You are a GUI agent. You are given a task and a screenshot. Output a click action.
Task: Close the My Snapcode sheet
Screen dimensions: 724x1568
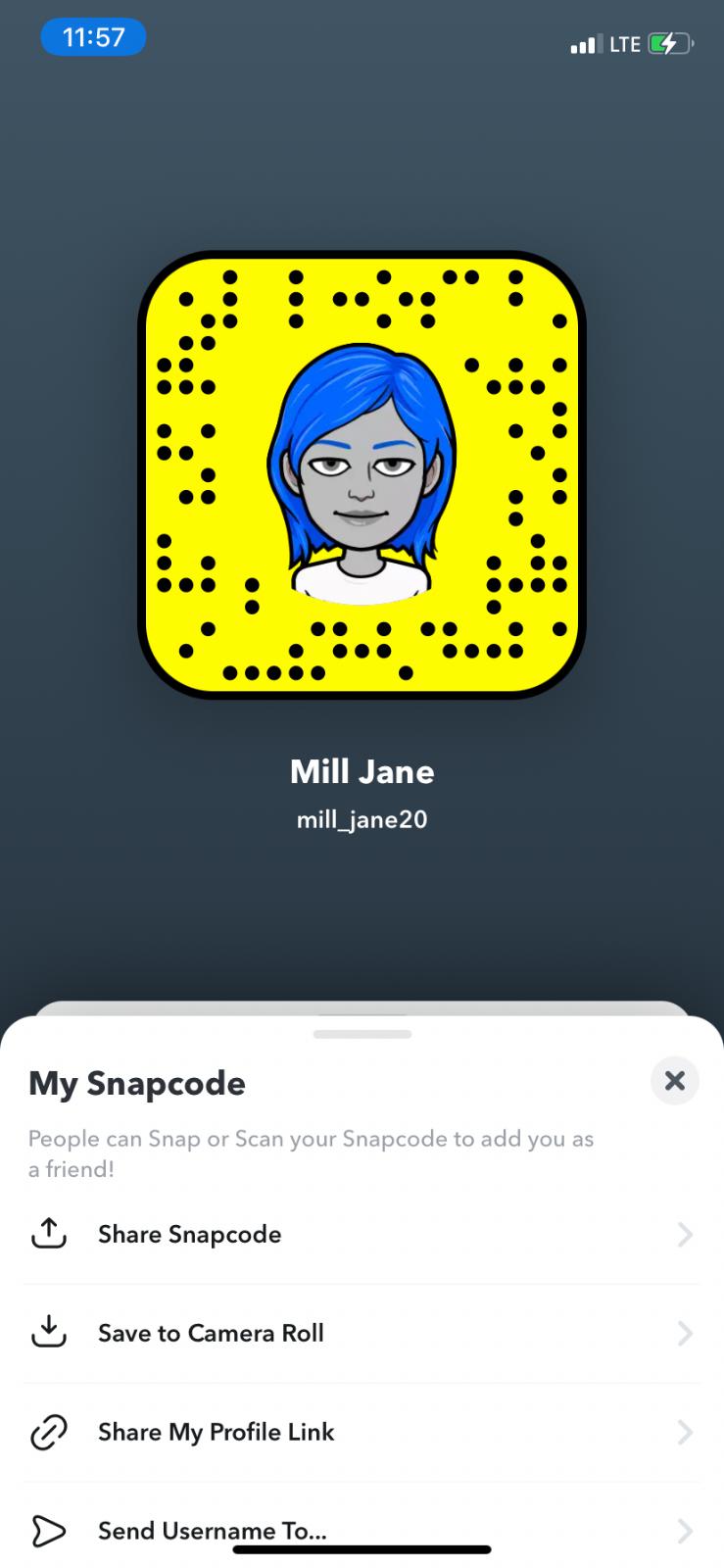pyautogui.click(x=674, y=1081)
